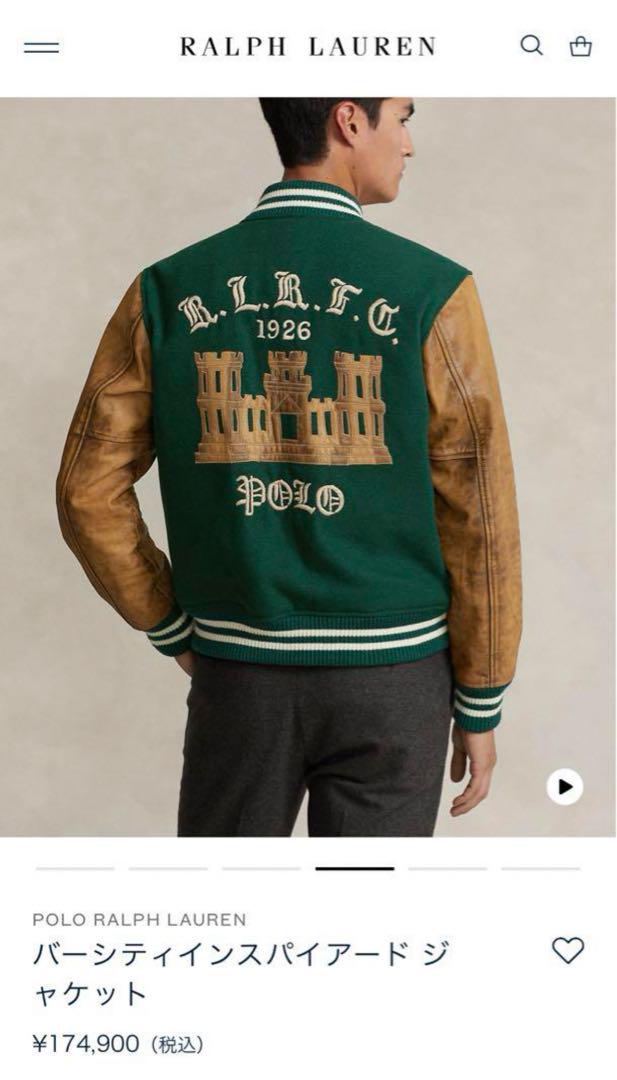Go to the Ralph Lauren home logo
Viewport: 617px width, 1080px height.
click(308, 47)
